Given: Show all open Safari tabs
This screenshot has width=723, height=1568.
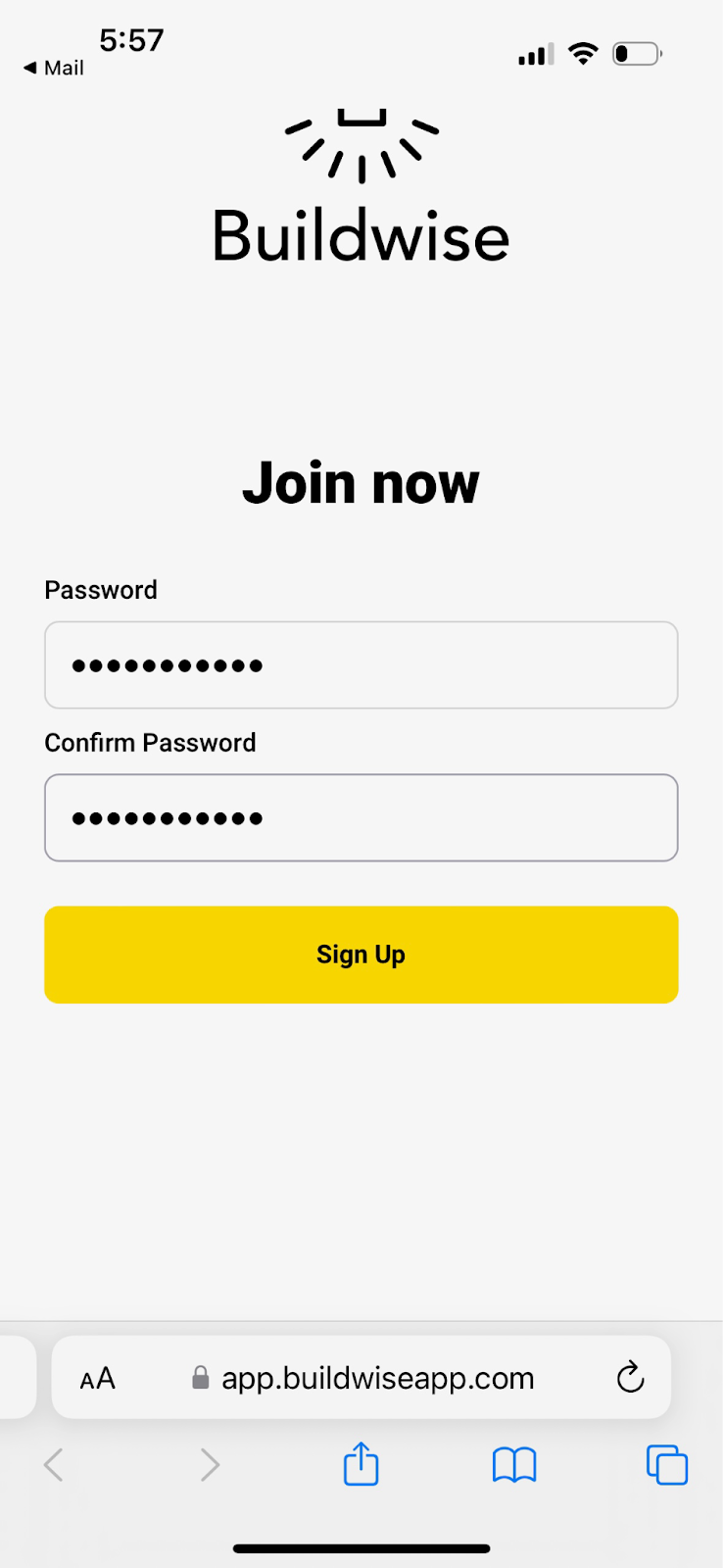Looking at the screenshot, I should pos(666,1466).
